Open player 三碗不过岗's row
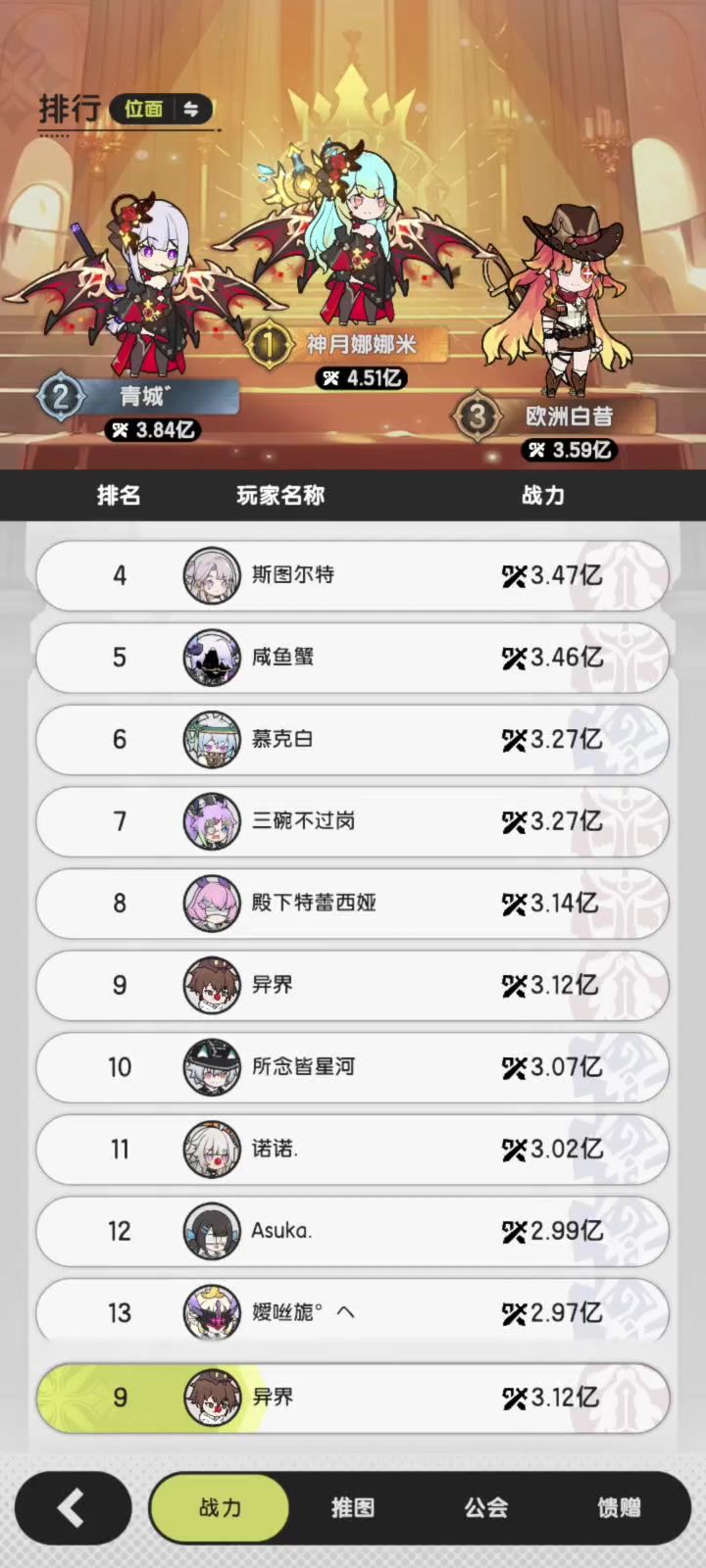The image size is (706, 1568). (x=353, y=821)
